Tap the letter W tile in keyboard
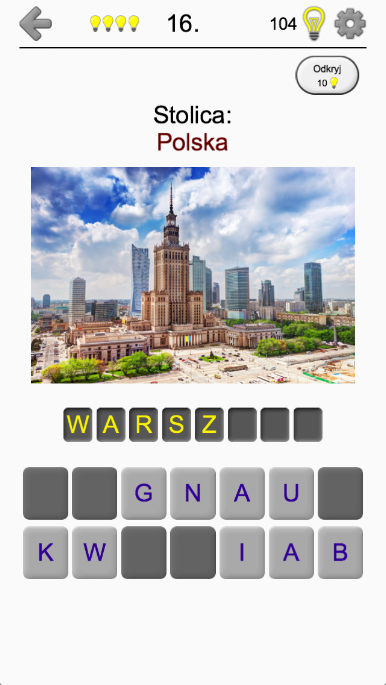 (x=94, y=552)
